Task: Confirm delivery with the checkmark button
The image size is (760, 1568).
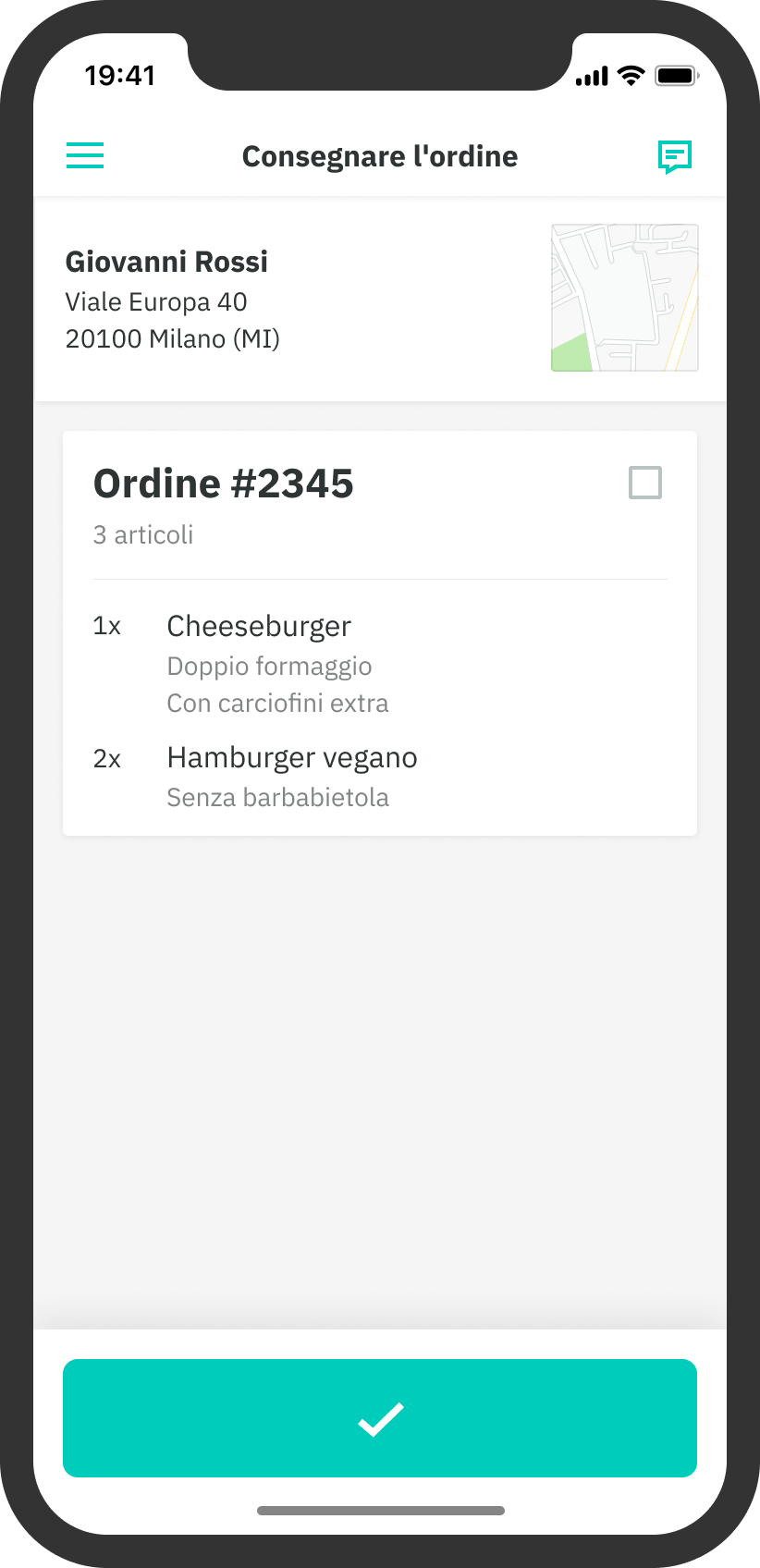Action: [380, 1418]
